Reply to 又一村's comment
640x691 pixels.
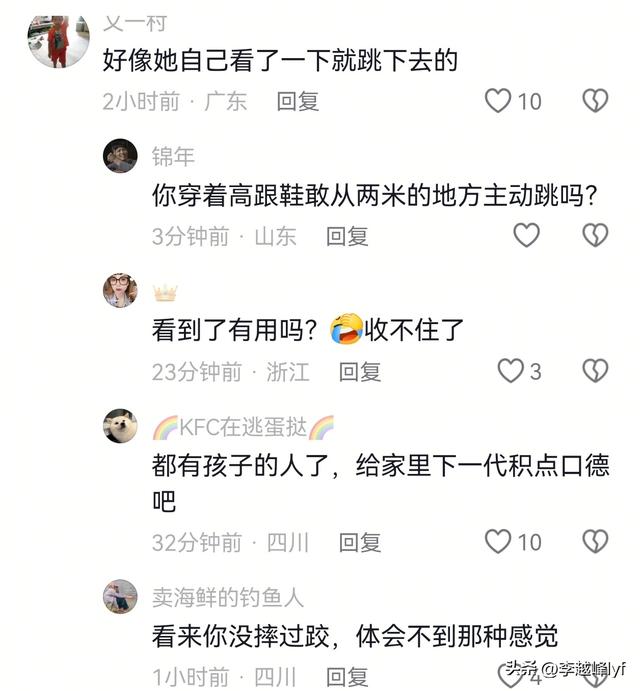(297, 101)
